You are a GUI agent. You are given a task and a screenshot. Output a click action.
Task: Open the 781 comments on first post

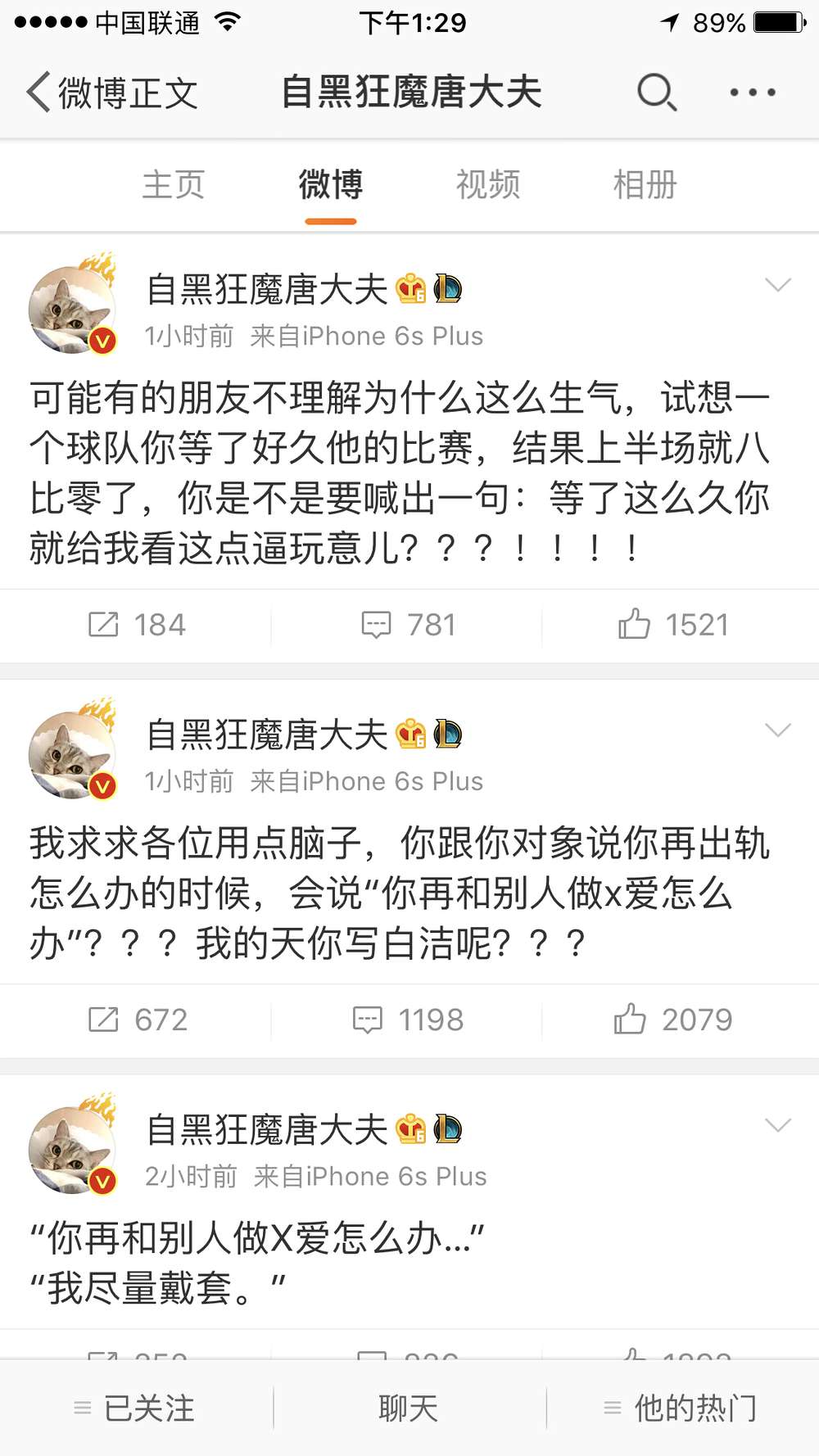coord(408,626)
